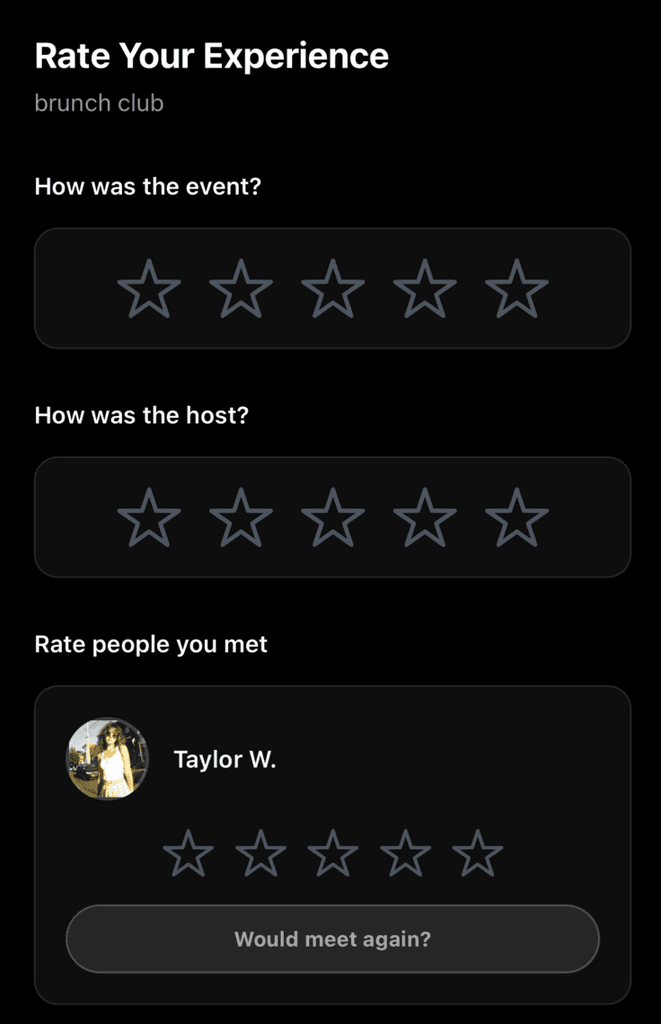Image resolution: width=661 pixels, height=1024 pixels.
Task: Tap the "Would meet again?" button
Action: 332,939
